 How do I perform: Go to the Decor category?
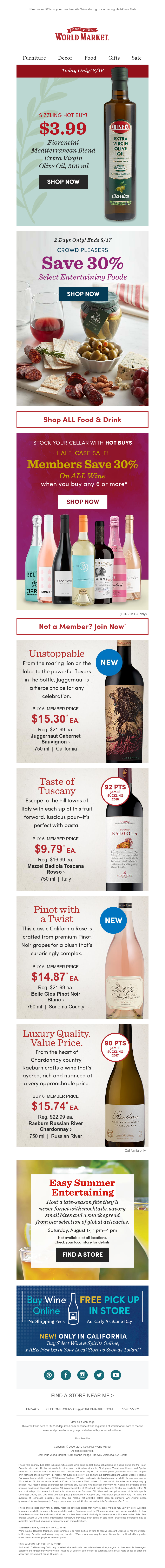coord(65,58)
